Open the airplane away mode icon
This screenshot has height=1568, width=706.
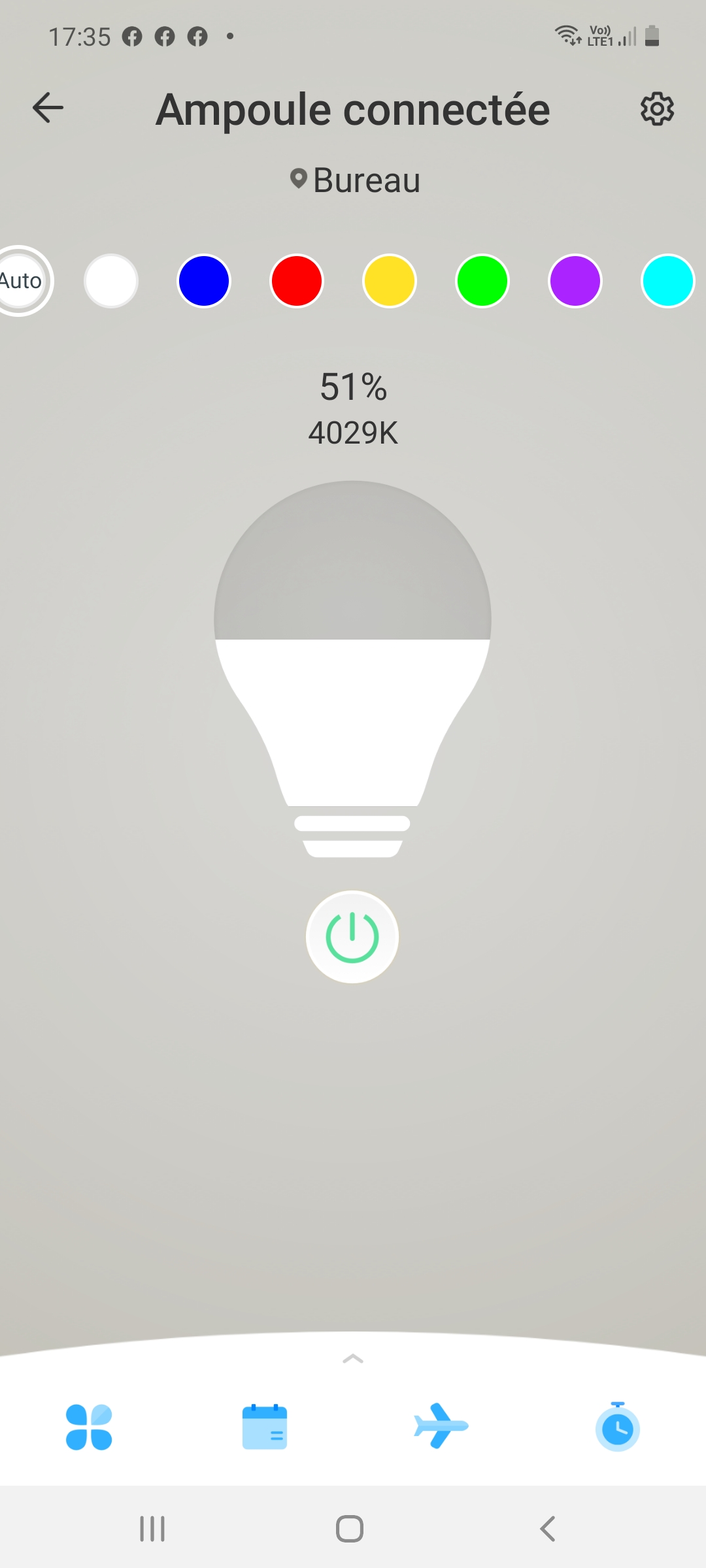[441, 1426]
